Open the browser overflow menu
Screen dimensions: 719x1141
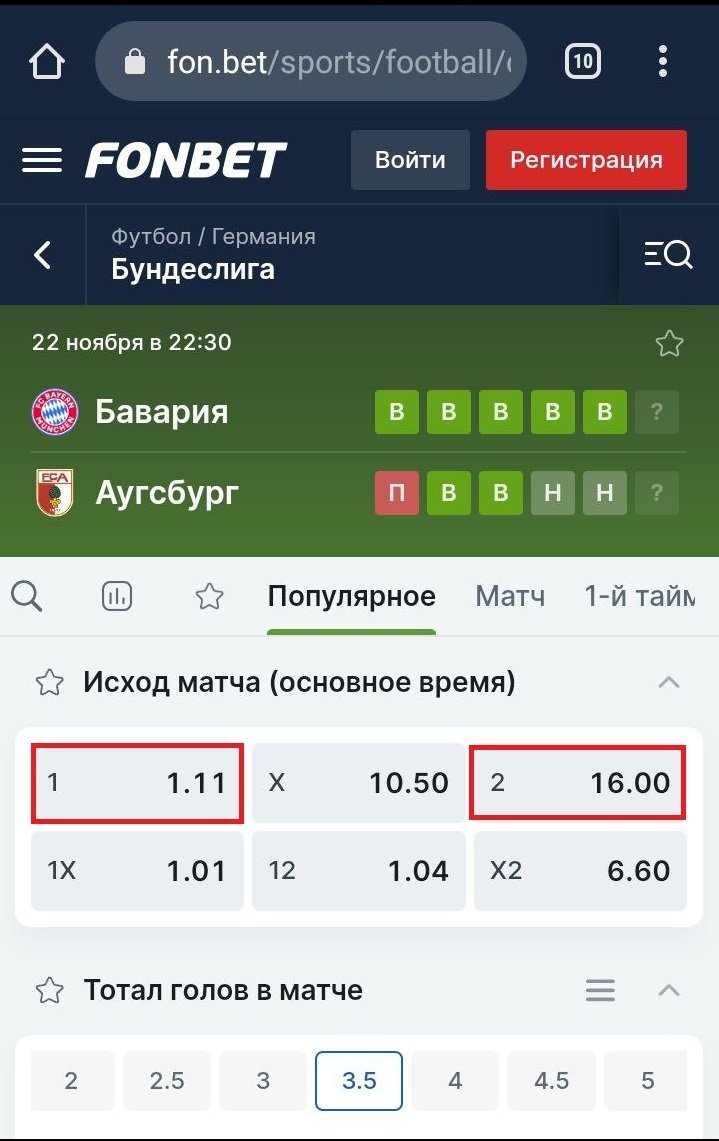[663, 62]
